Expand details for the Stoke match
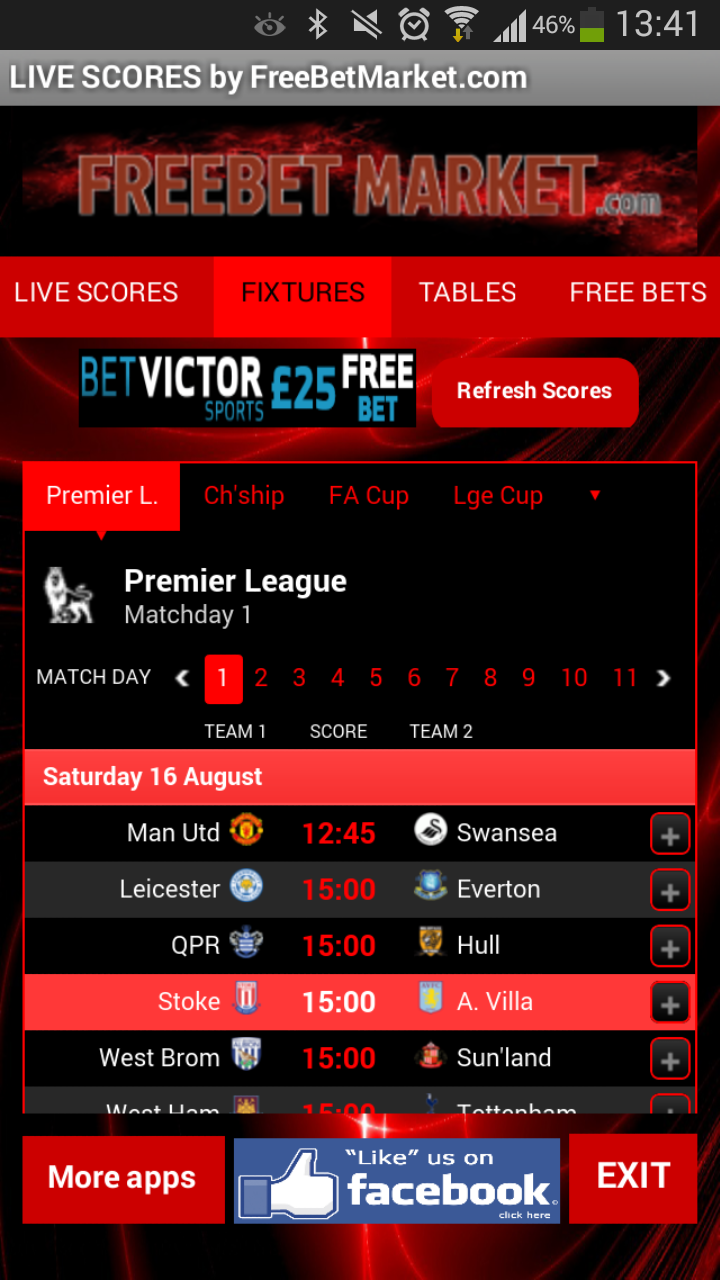The image size is (720, 1280). coord(669,1001)
